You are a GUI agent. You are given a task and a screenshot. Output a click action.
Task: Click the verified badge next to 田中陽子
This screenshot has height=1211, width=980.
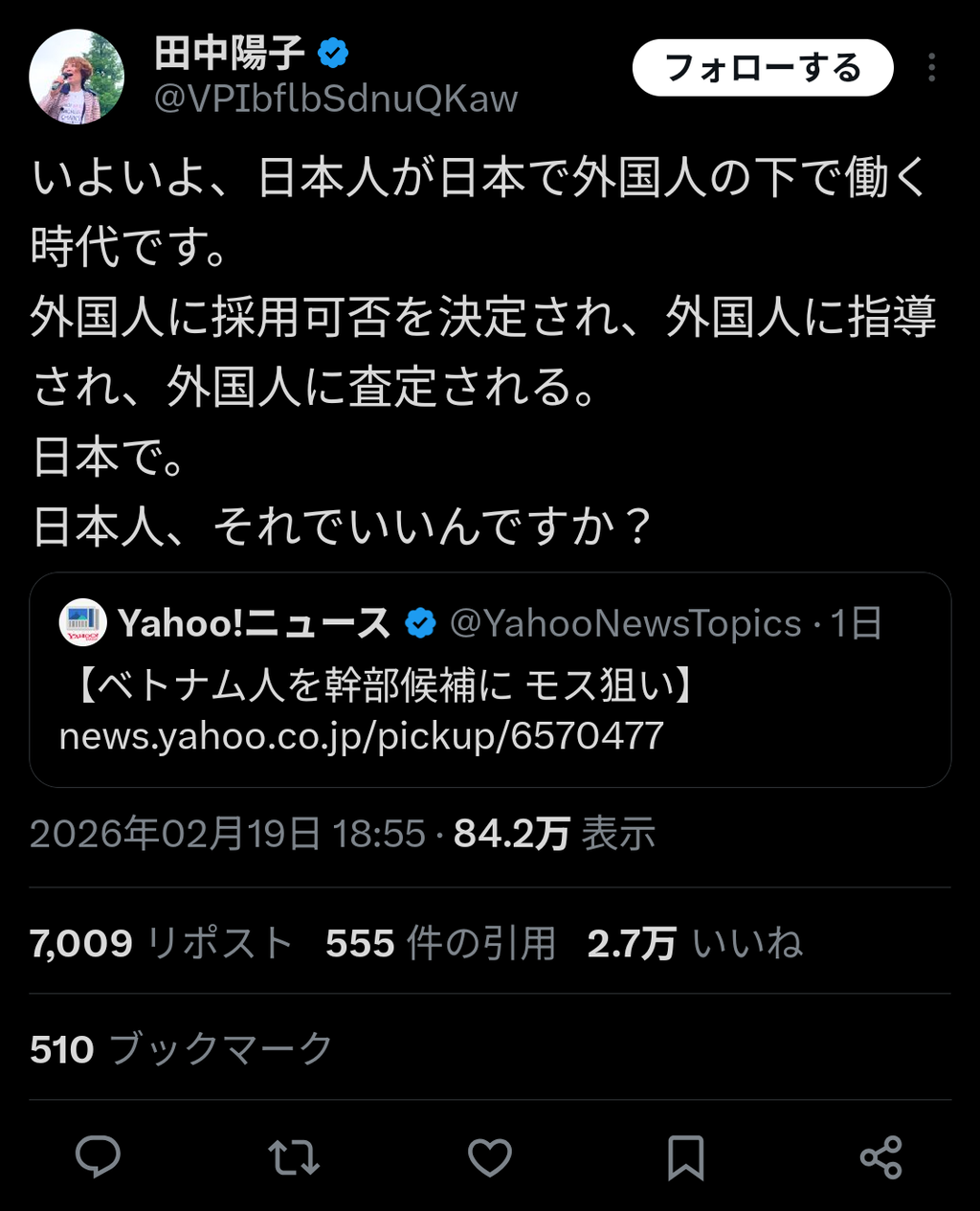(x=331, y=53)
